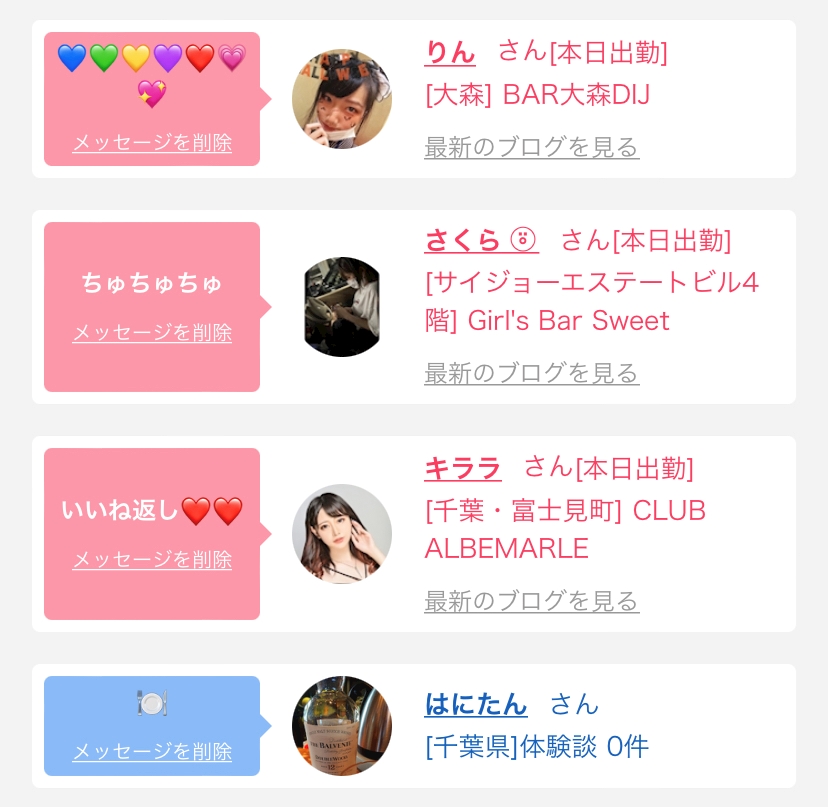Open キララ's profile name link
The width and height of the screenshot is (828, 807).
[463, 467]
